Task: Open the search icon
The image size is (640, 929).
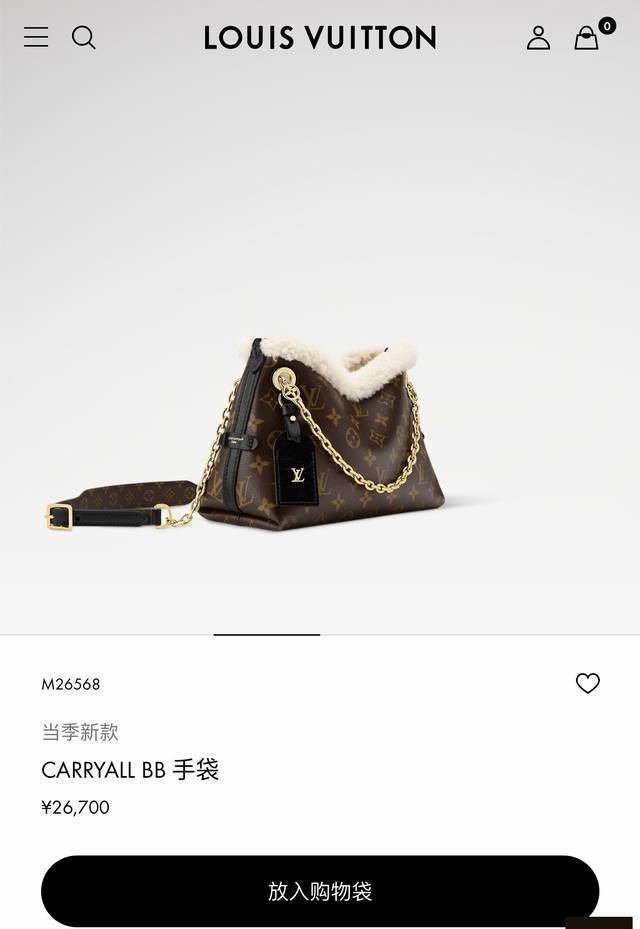Action: click(84, 38)
